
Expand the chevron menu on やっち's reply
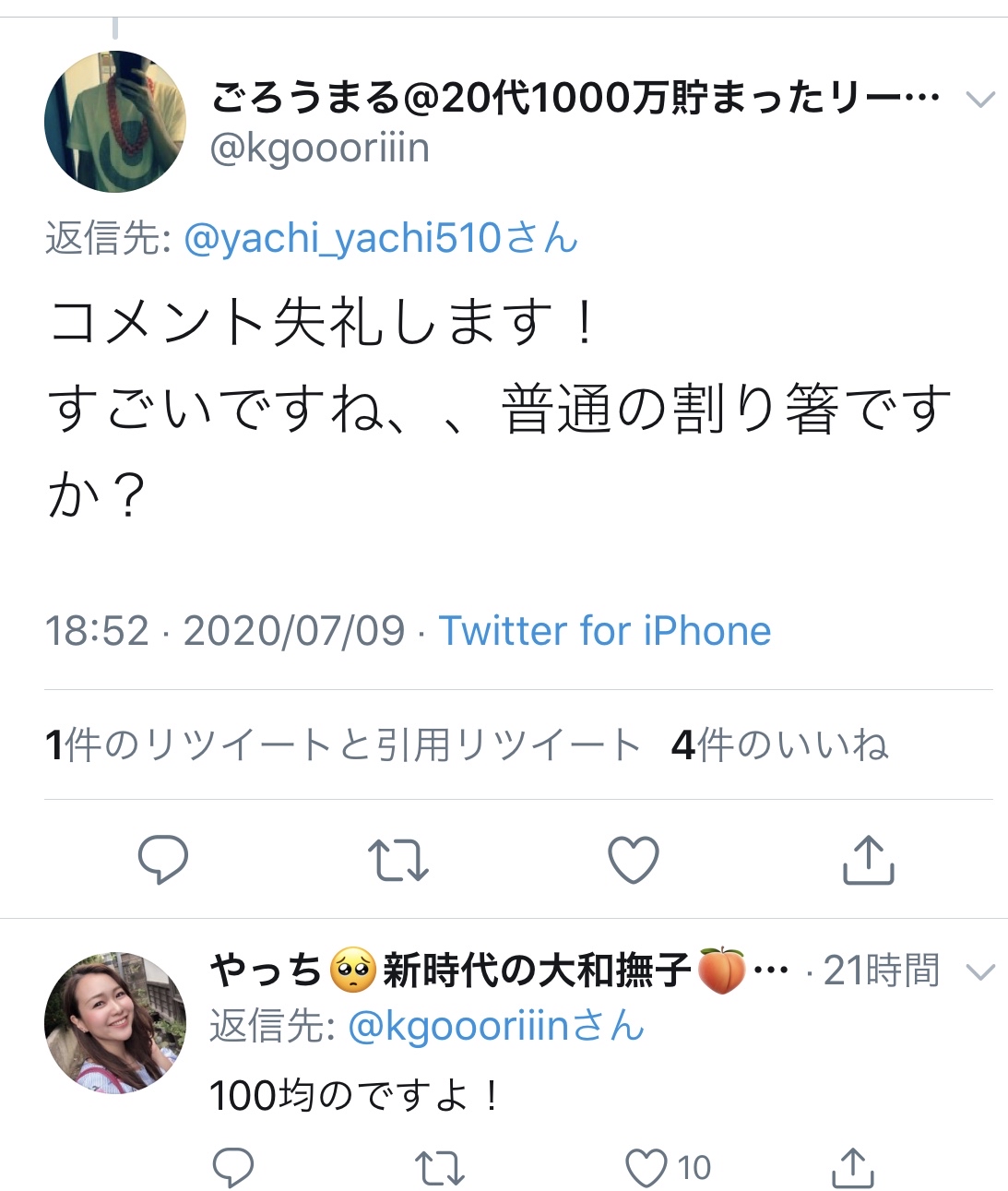click(979, 971)
